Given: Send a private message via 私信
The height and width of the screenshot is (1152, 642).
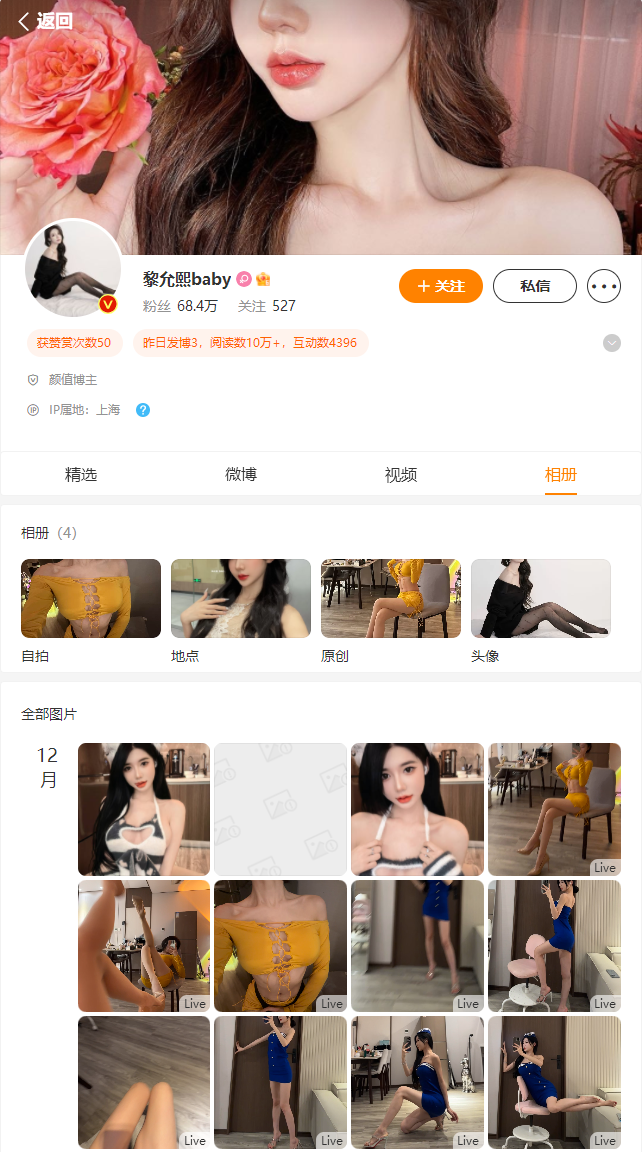Looking at the screenshot, I should pyautogui.click(x=535, y=286).
